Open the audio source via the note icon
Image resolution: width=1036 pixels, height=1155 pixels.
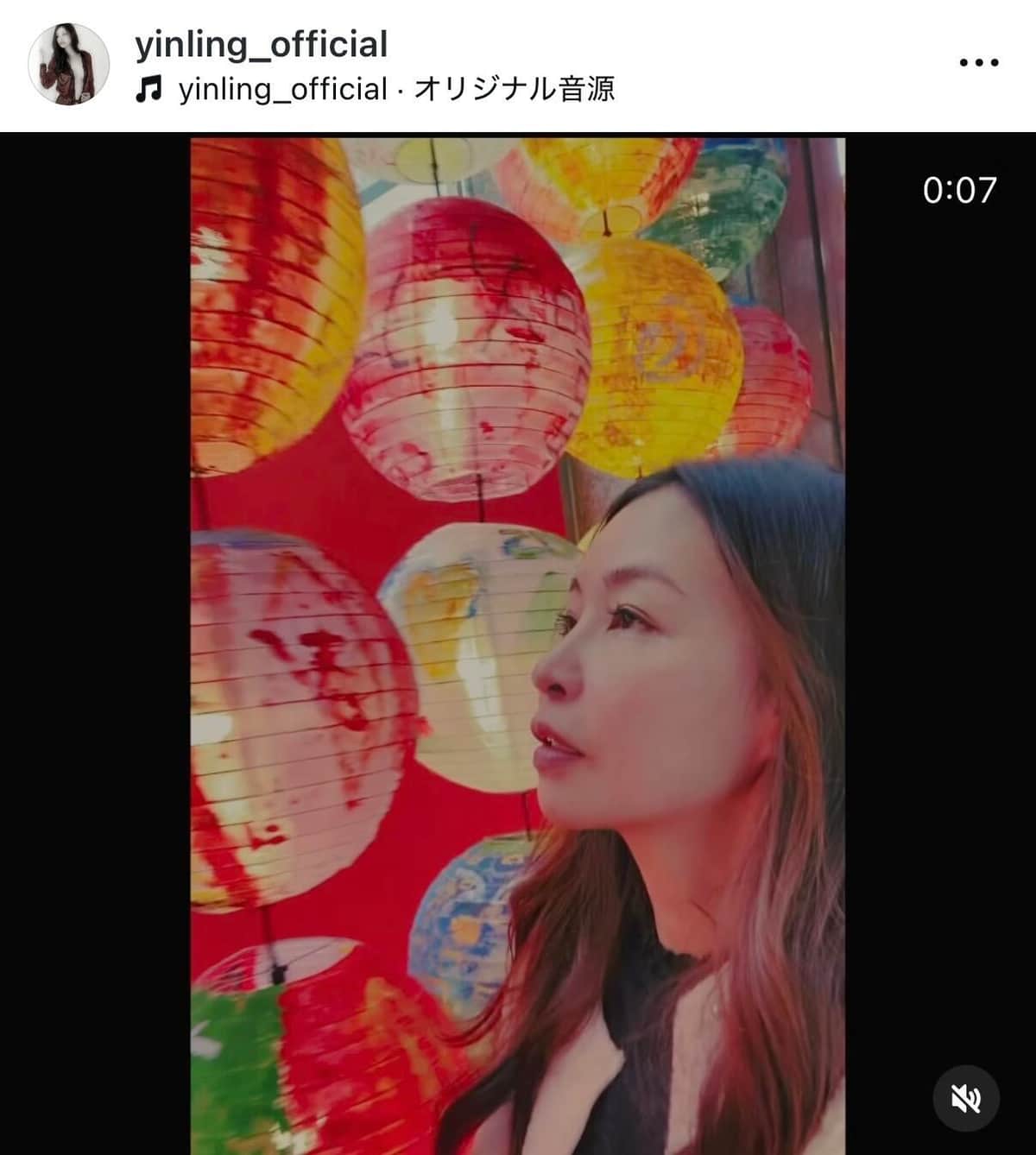151,89
